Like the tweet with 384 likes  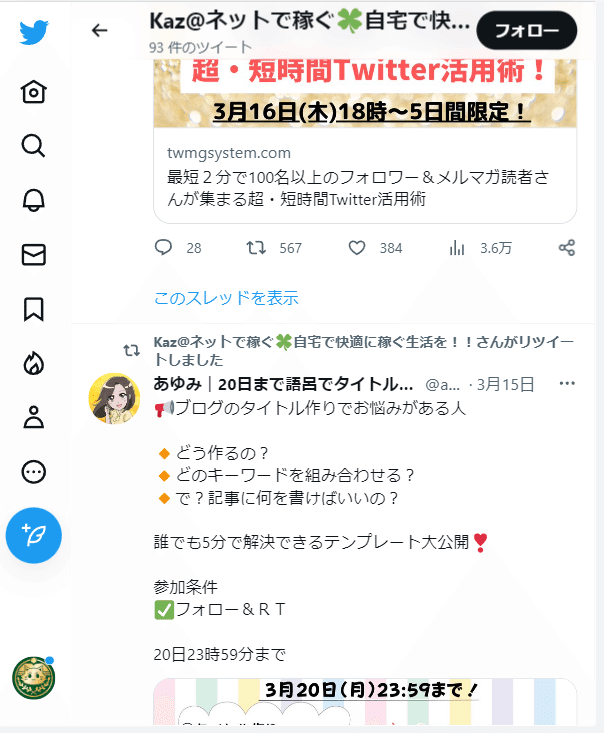pyautogui.click(x=357, y=248)
